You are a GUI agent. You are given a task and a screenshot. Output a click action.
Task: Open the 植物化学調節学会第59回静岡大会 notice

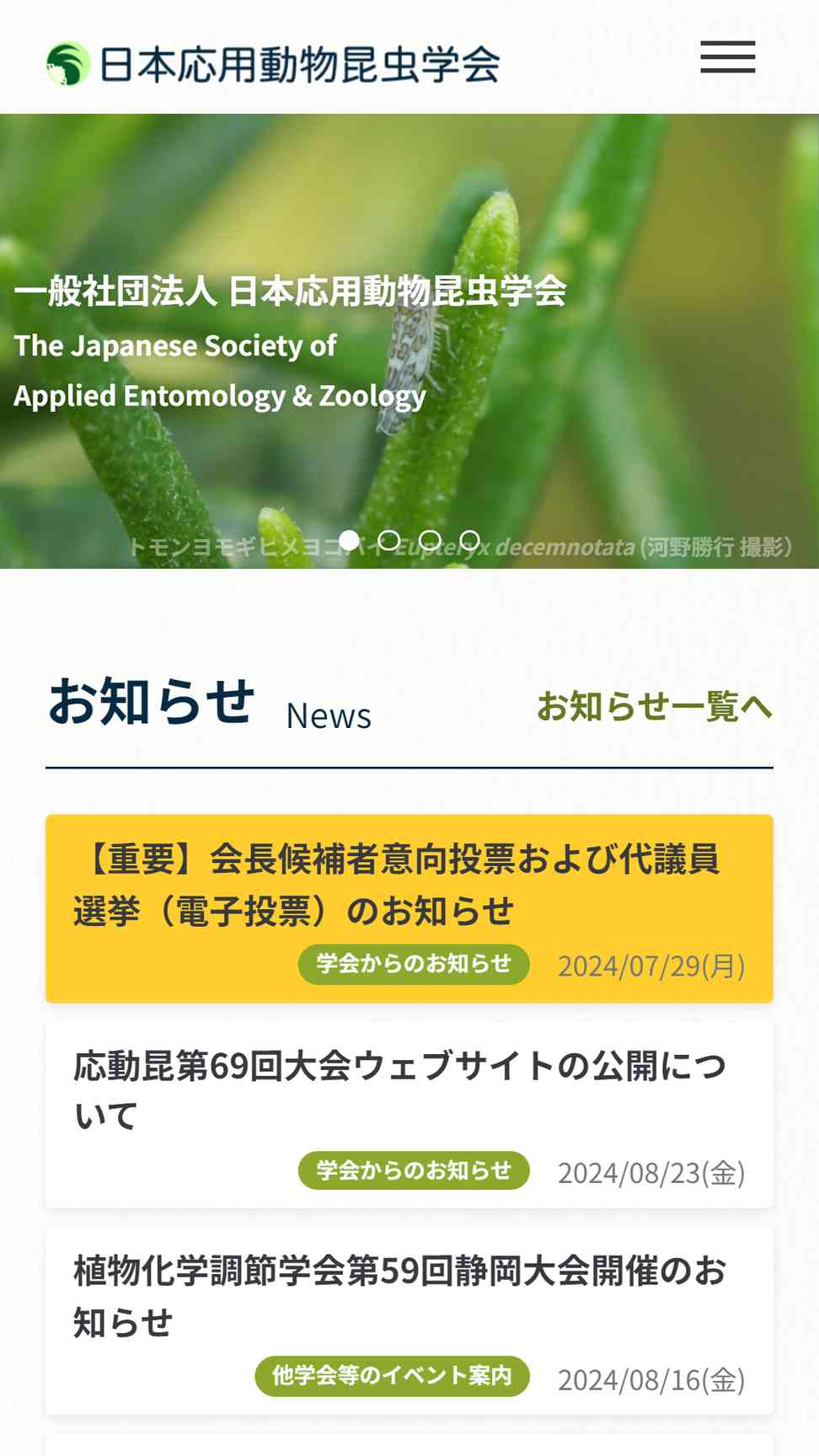pos(399,1296)
